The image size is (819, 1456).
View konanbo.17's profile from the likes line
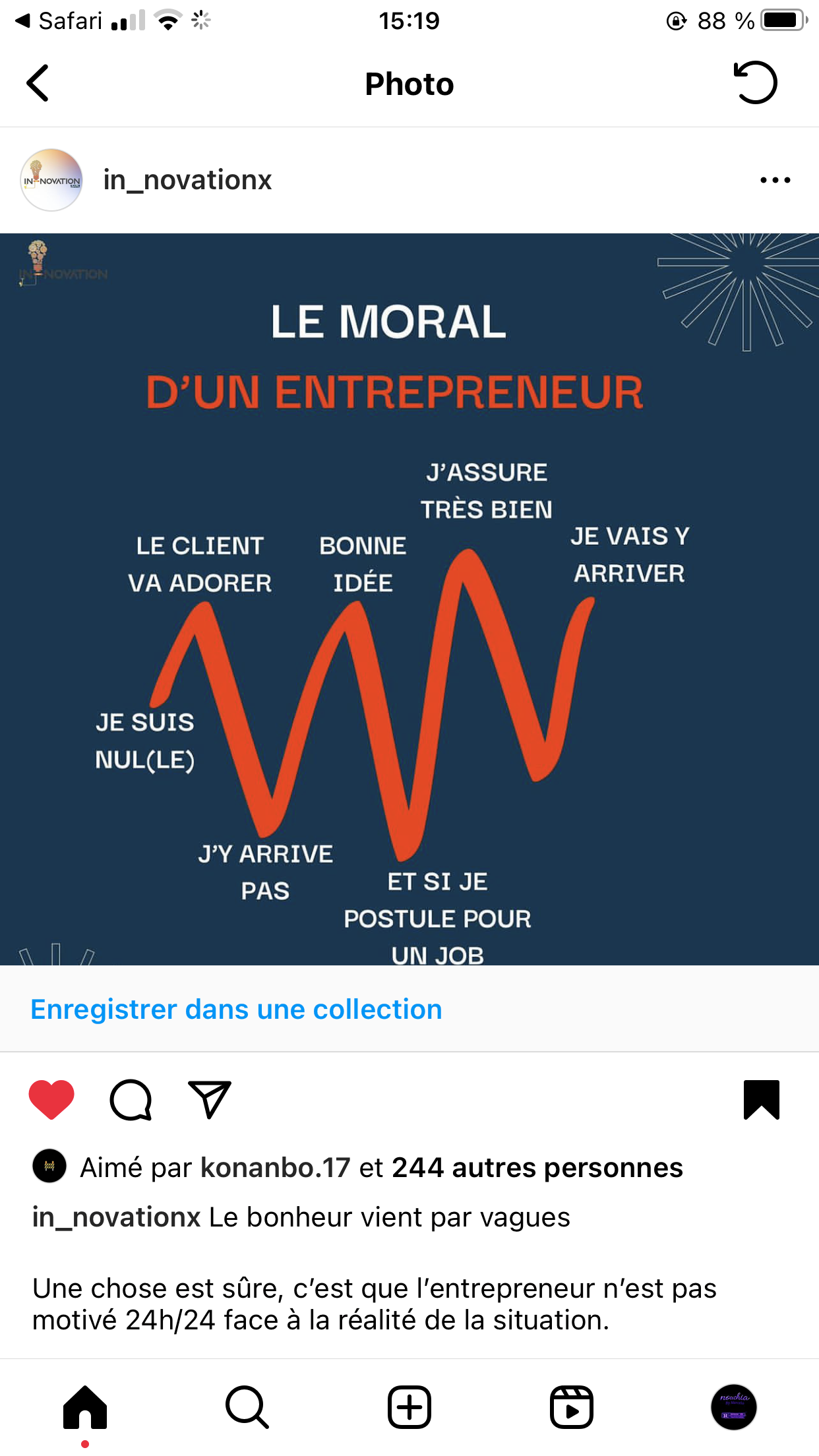click(275, 1168)
